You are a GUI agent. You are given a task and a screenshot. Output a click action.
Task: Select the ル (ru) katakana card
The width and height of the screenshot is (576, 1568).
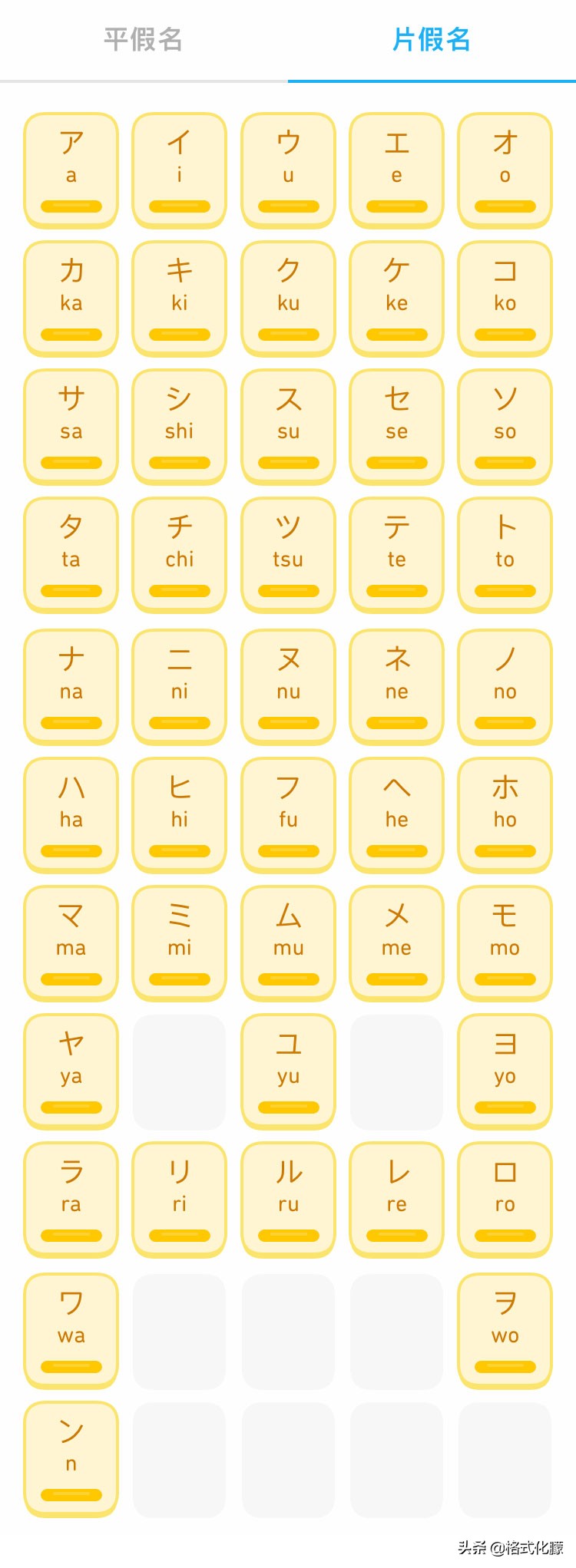(x=287, y=1190)
